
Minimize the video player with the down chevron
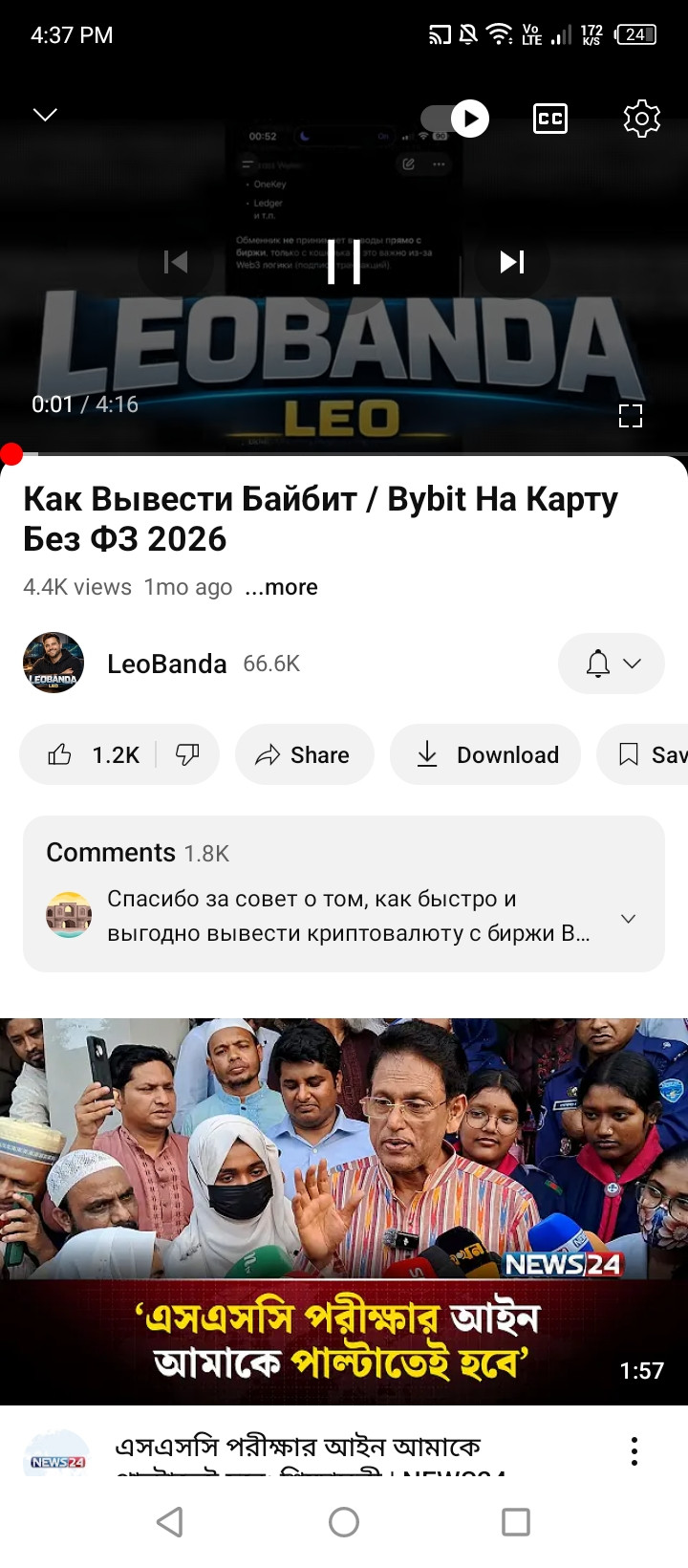pos(45,115)
